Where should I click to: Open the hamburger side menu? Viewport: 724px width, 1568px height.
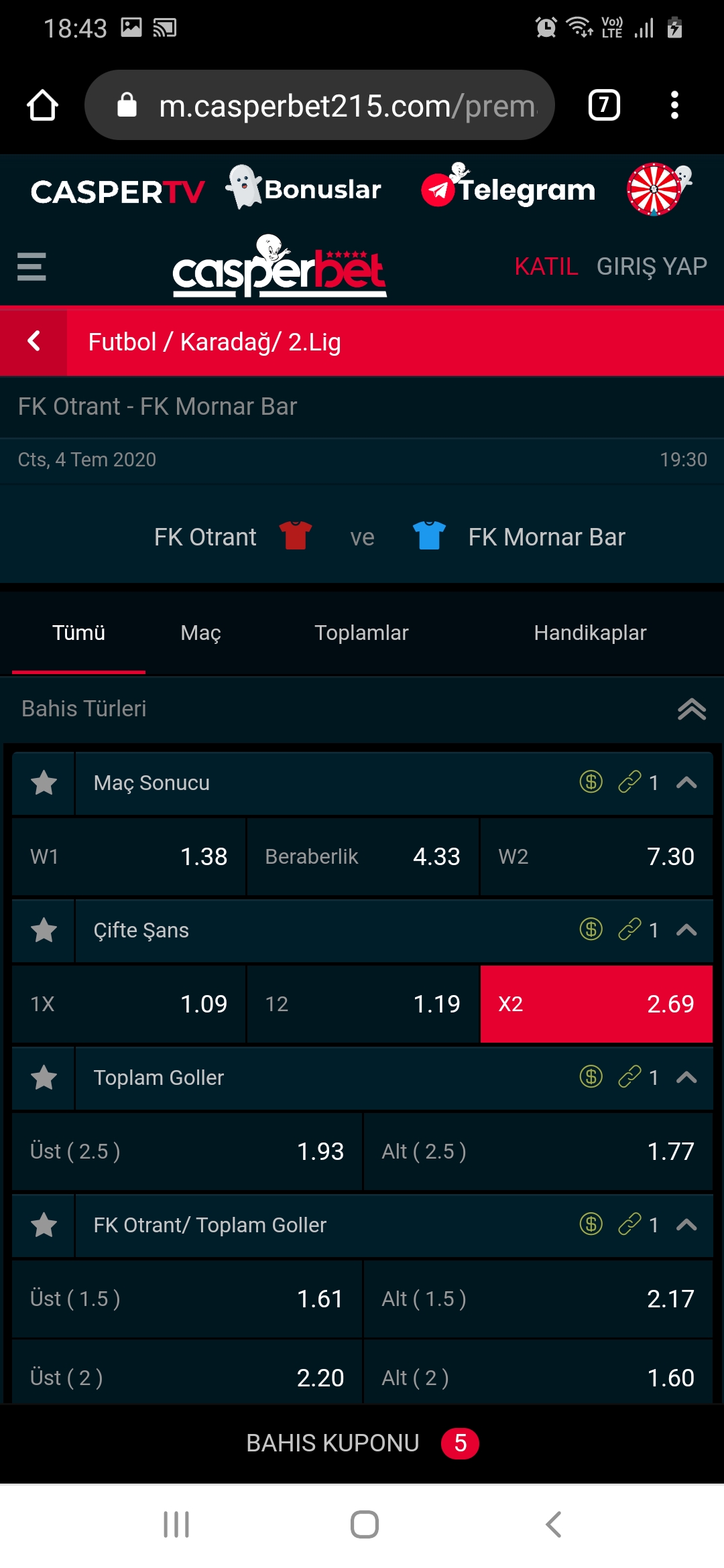(32, 267)
